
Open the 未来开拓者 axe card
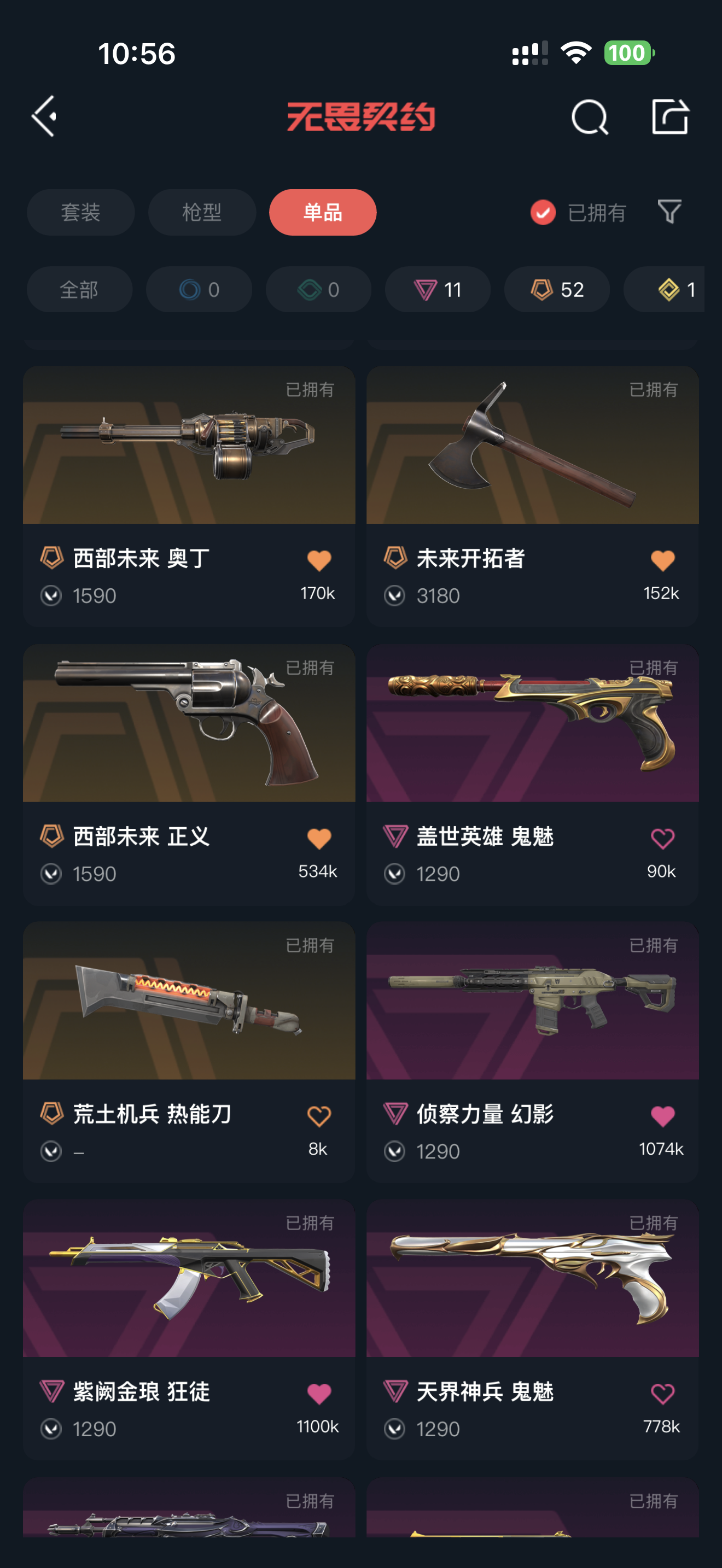tap(532, 496)
